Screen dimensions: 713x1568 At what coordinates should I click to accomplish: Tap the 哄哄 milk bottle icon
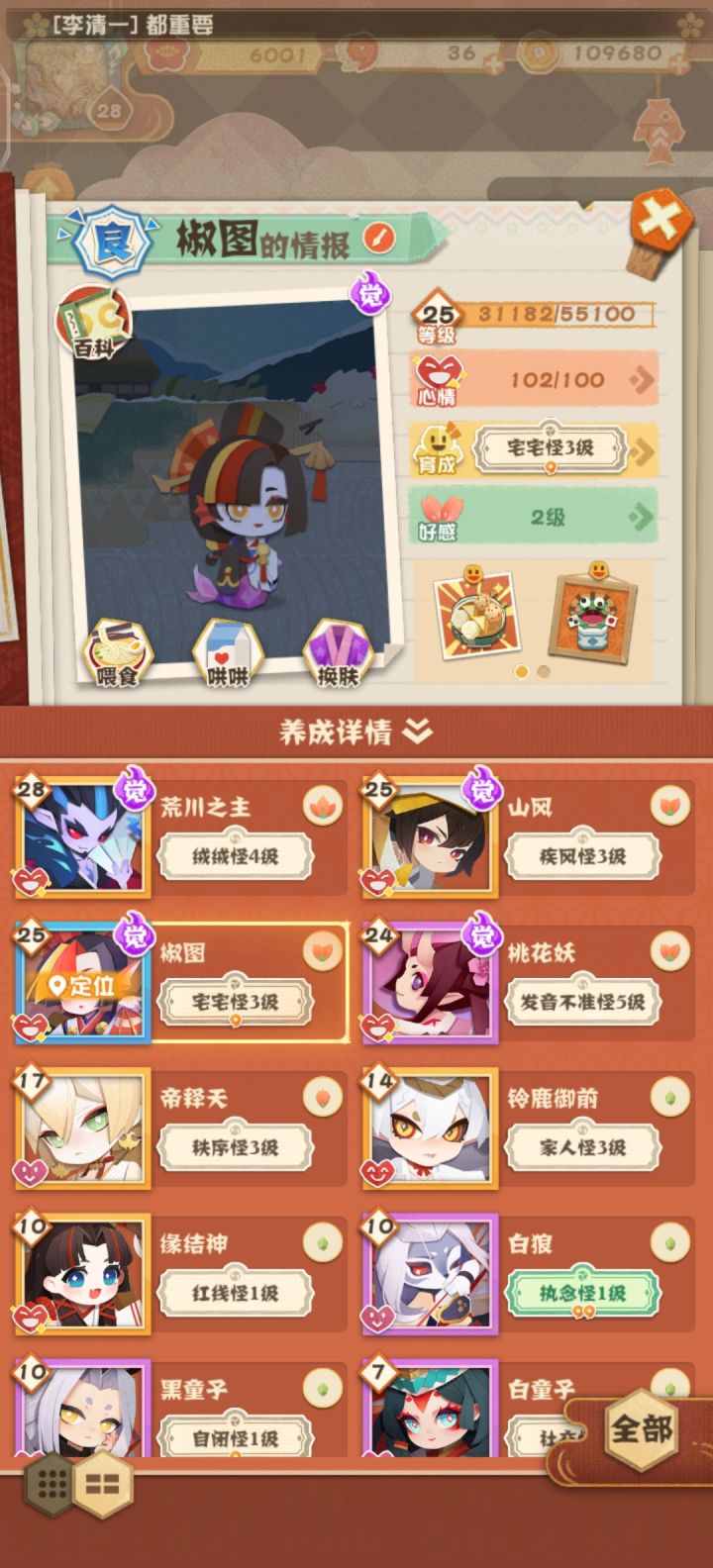(x=226, y=650)
